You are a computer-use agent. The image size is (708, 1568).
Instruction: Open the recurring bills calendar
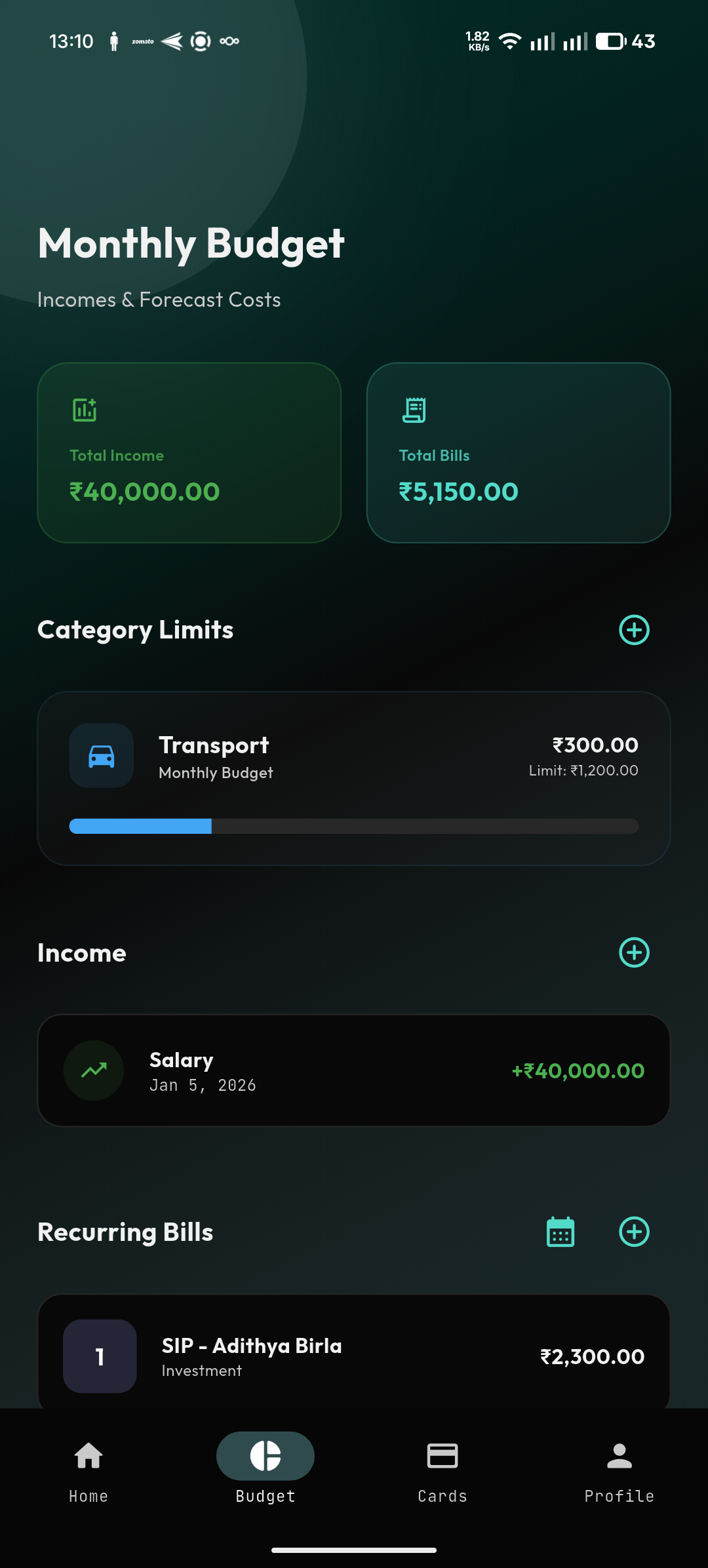(560, 1232)
